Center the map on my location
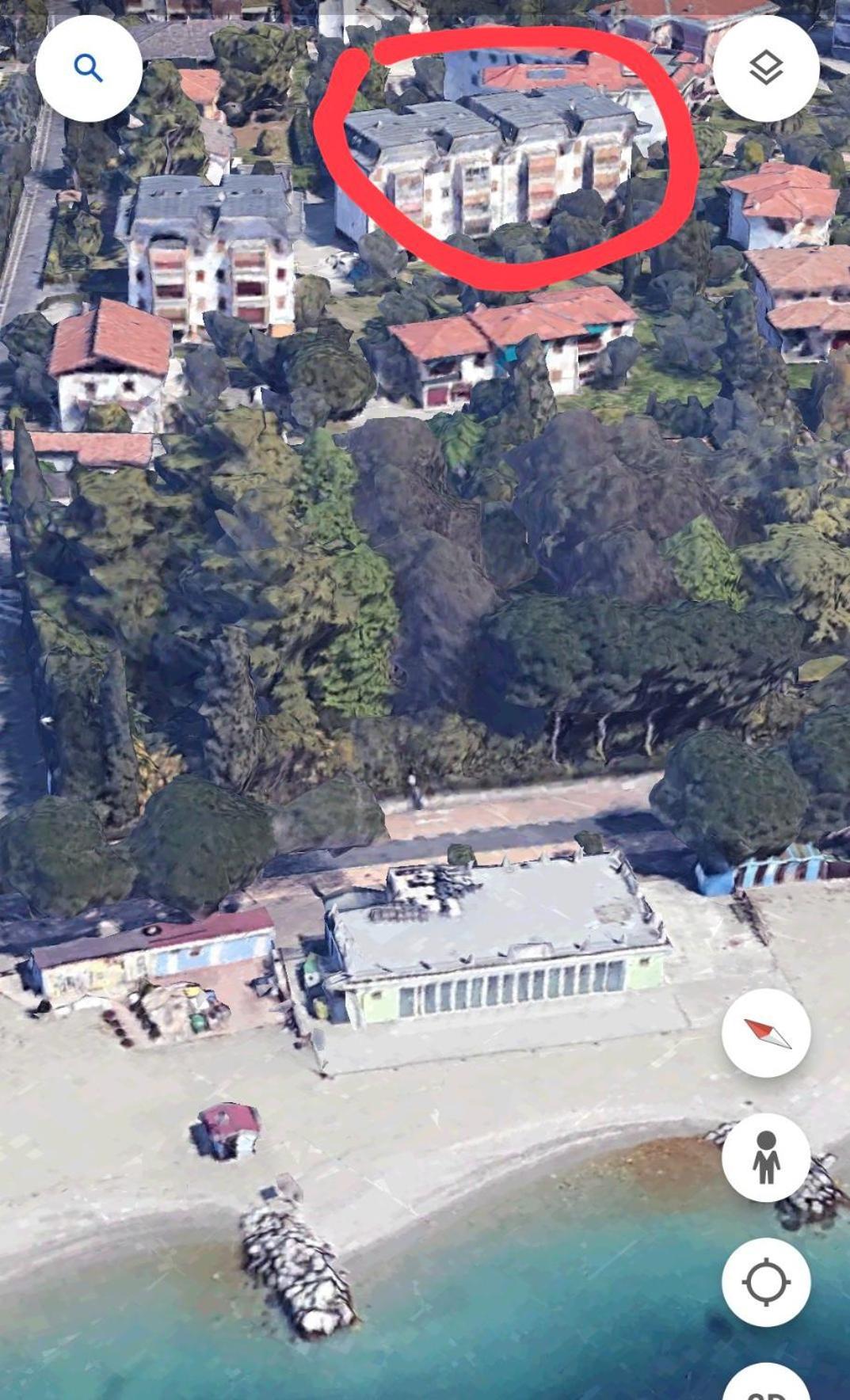The width and height of the screenshot is (850, 1400). pyautogui.click(x=766, y=1281)
